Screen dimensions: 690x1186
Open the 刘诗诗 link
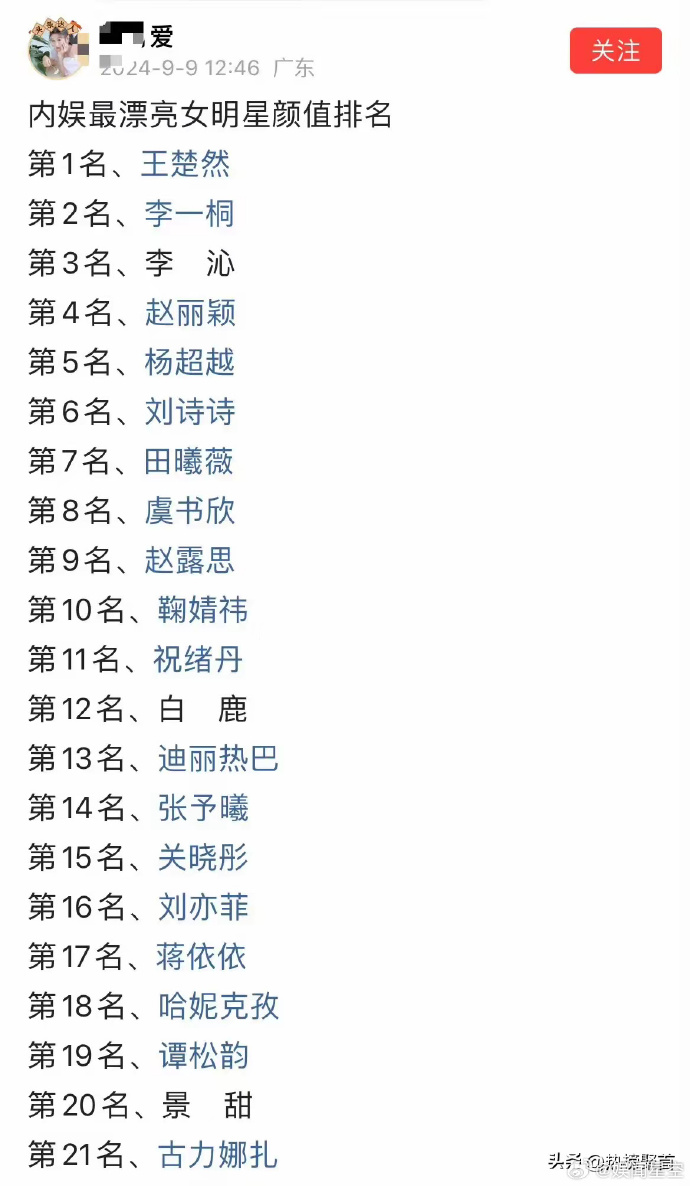tap(189, 412)
